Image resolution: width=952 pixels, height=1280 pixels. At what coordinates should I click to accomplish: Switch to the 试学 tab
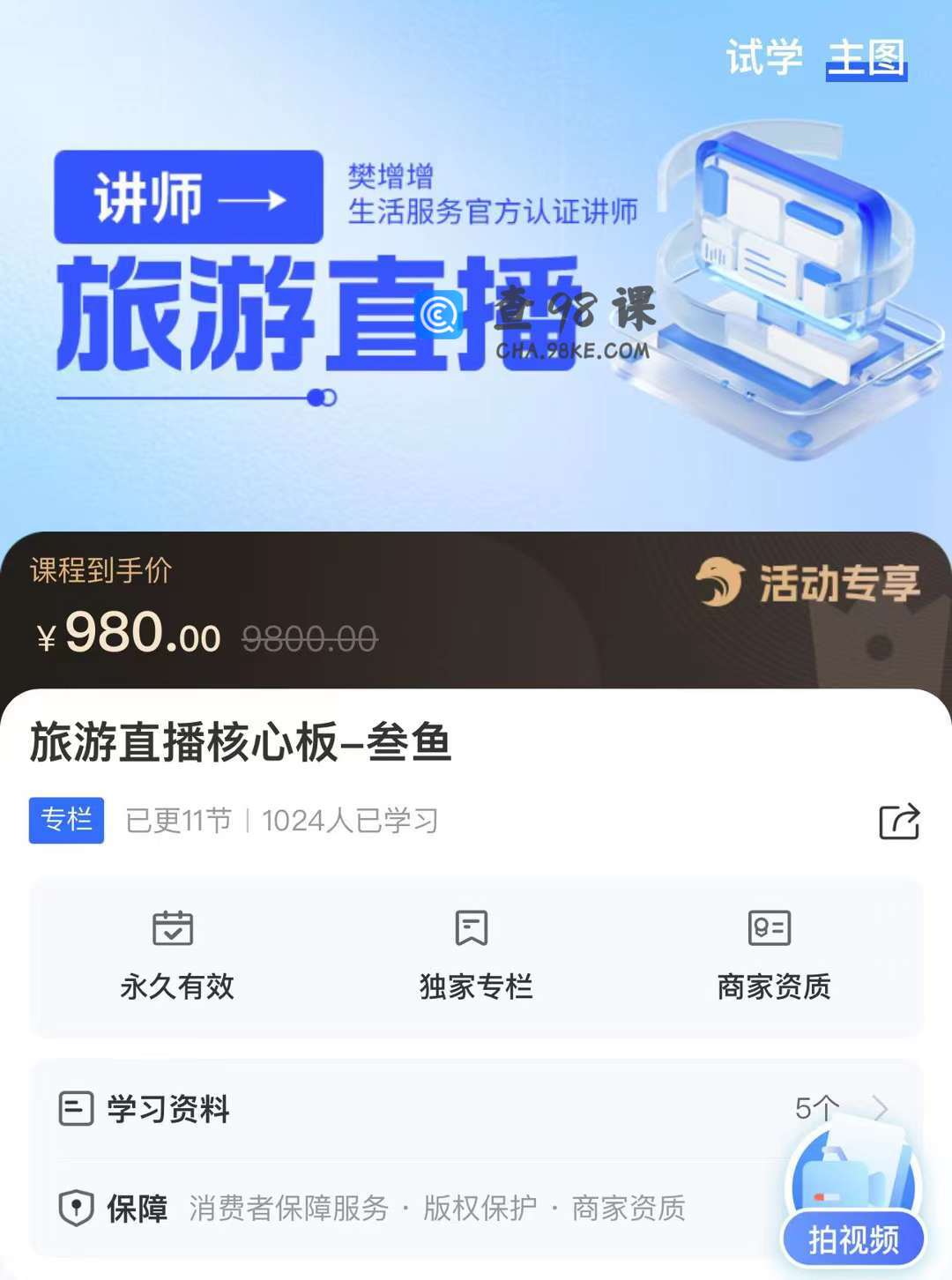point(763,58)
